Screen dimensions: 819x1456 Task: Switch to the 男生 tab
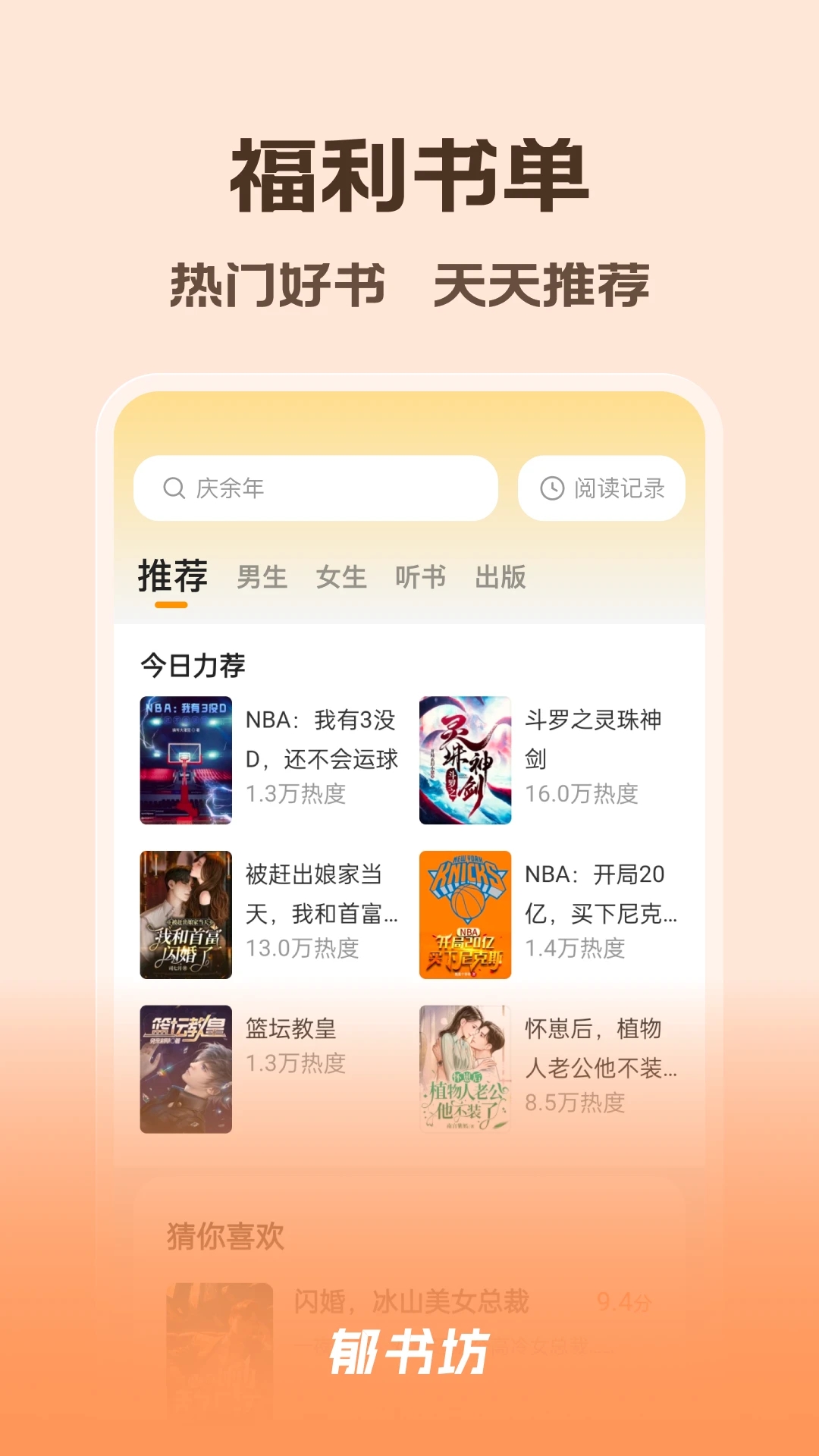tap(262, 577)
